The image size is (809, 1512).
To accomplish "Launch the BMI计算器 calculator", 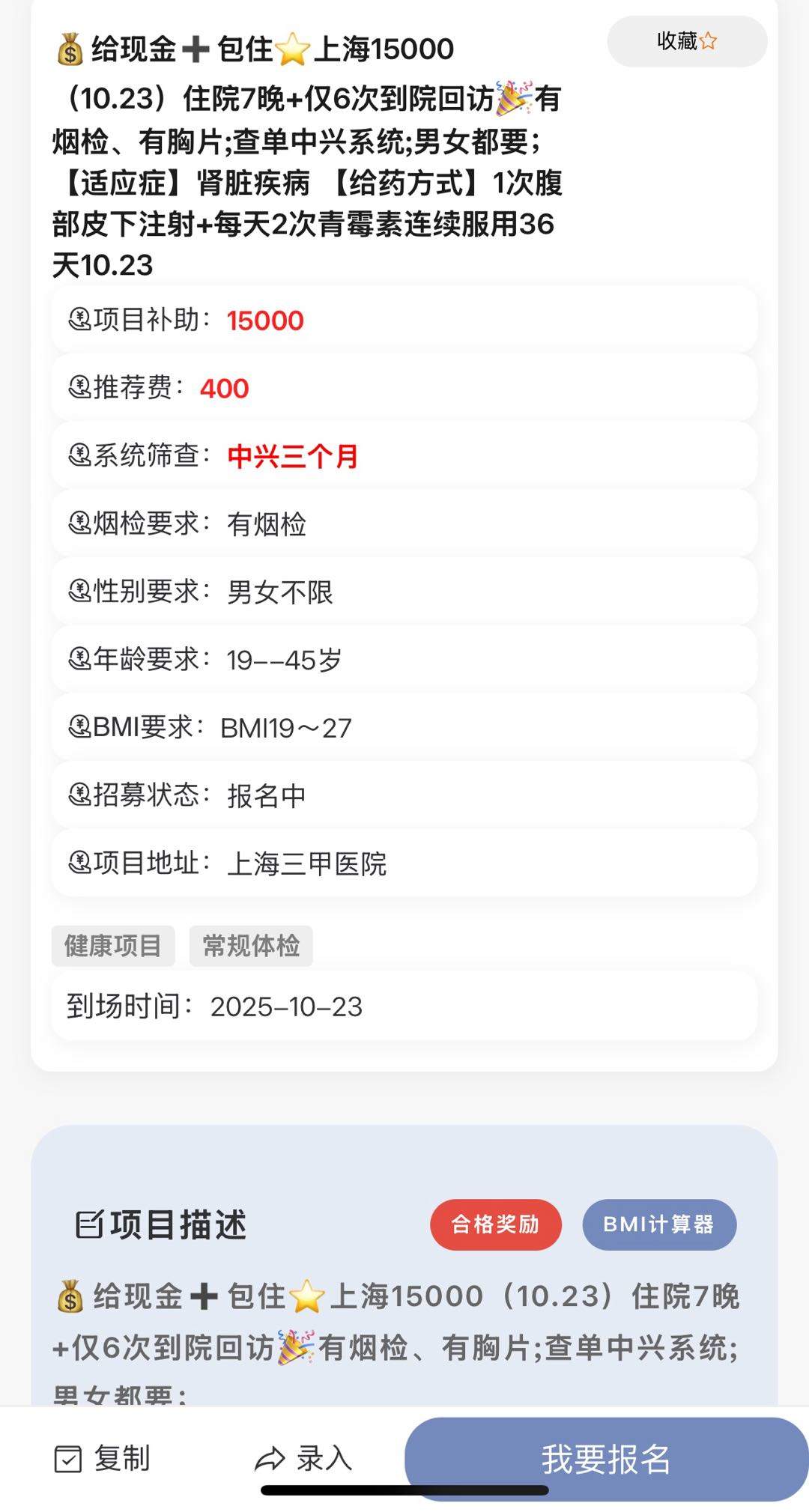I will click(x=658, y=1224).
